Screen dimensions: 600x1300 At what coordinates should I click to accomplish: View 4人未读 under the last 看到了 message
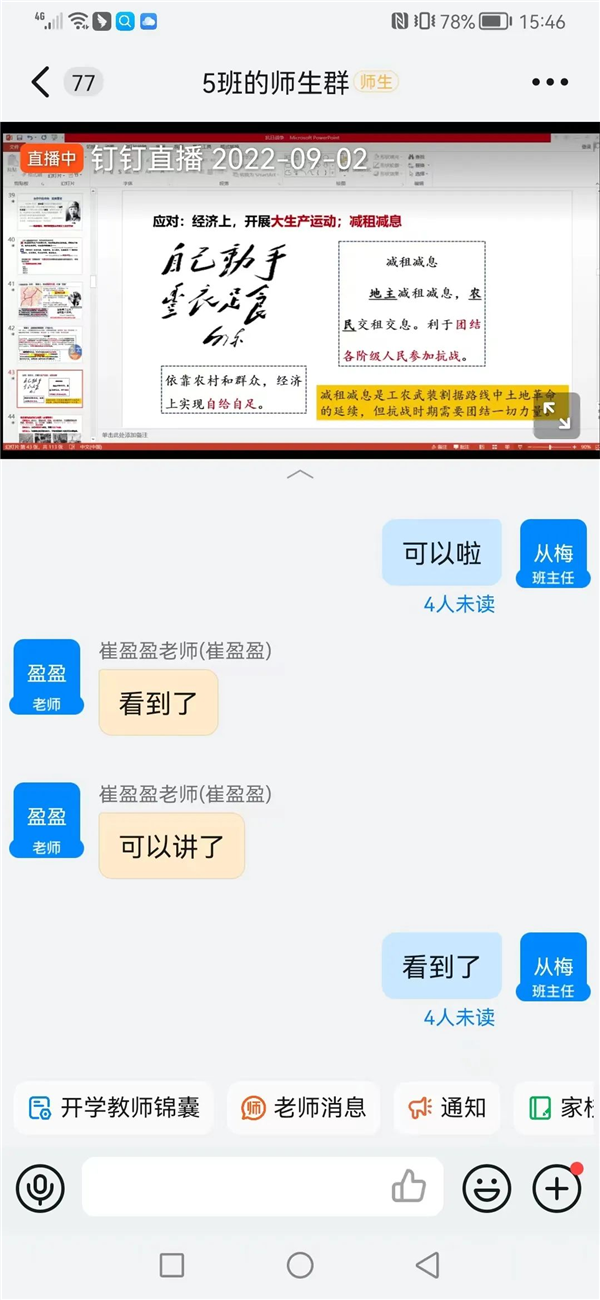coord(459,1017)
